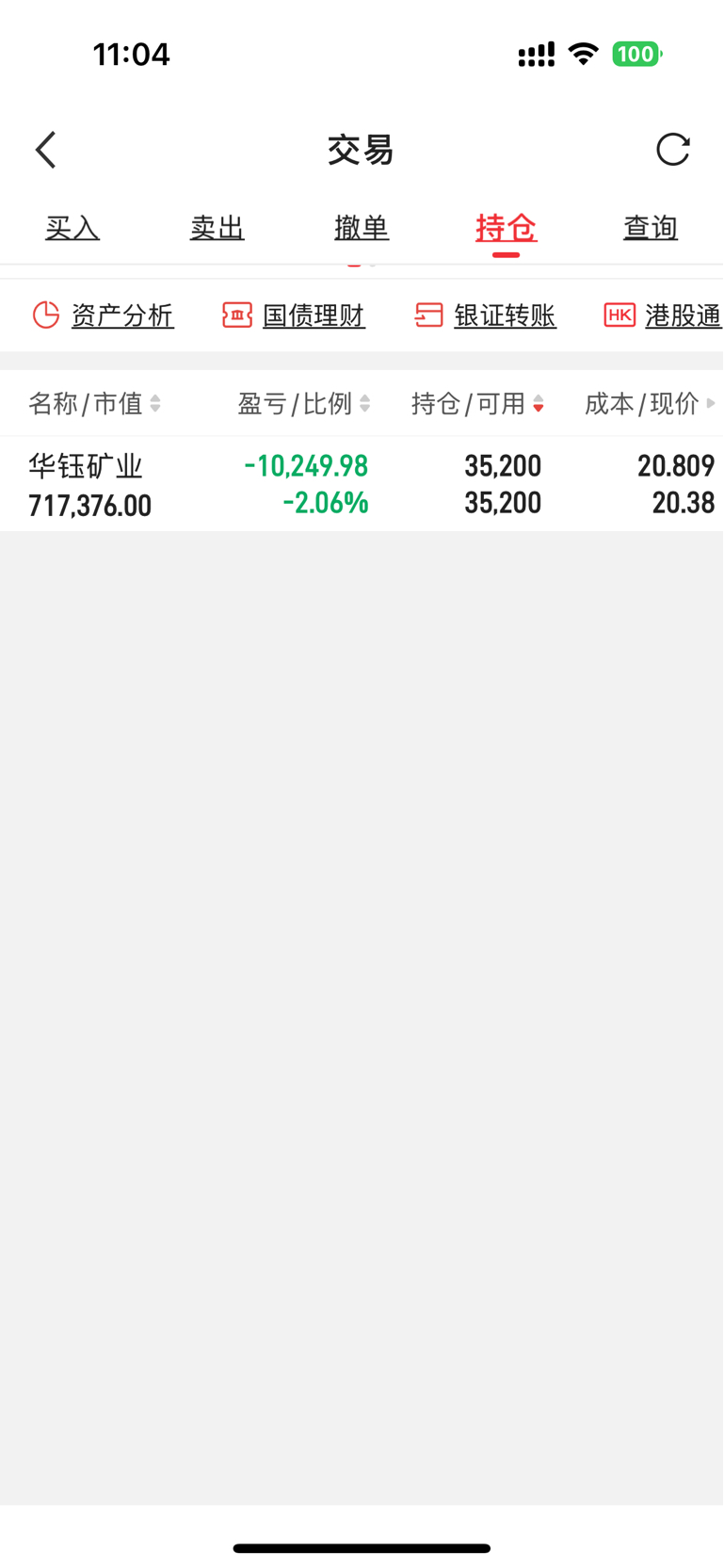The width and height of the screenshot is (724, 1568).
Task: Go back using the top-left arrow
Action: (46, 150)
